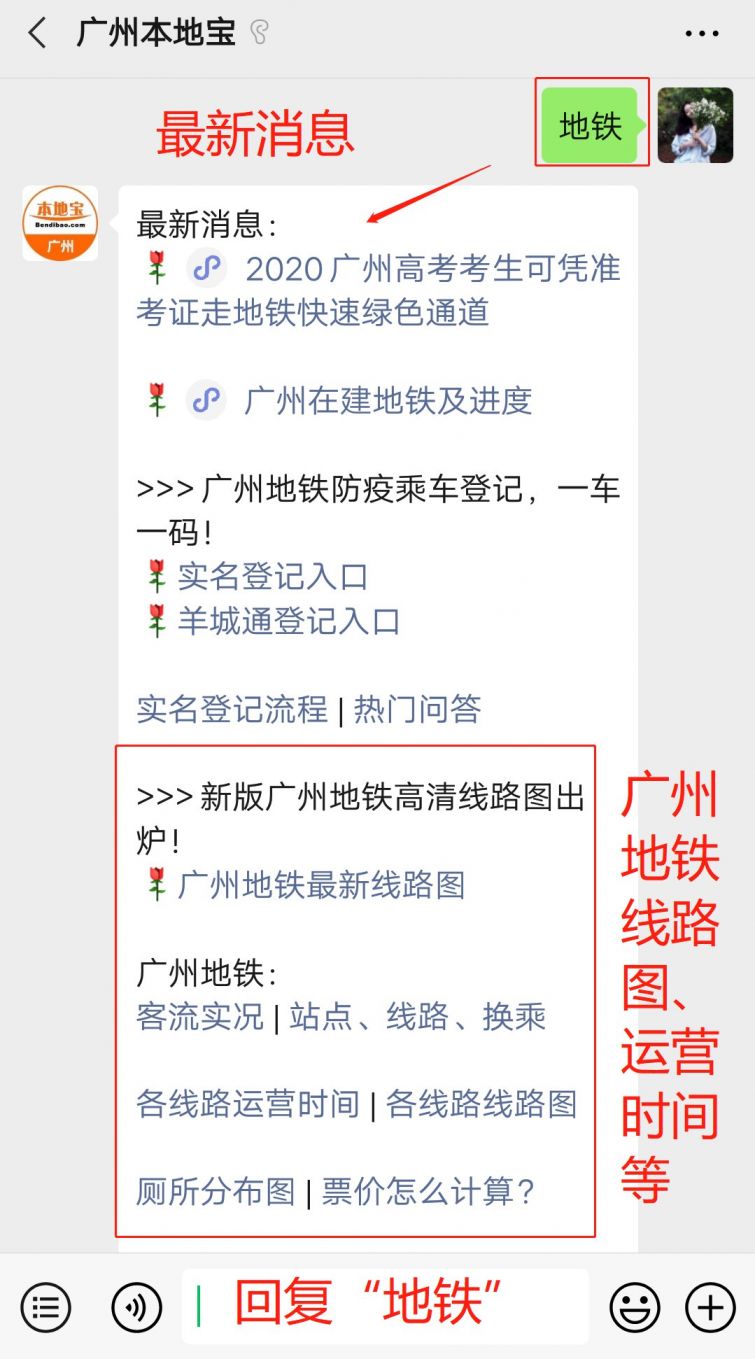Image resolution: width=755 pixels, height=1359 pixels.
Task: Switch to voice message input
Action: (x=136, y=1307)
